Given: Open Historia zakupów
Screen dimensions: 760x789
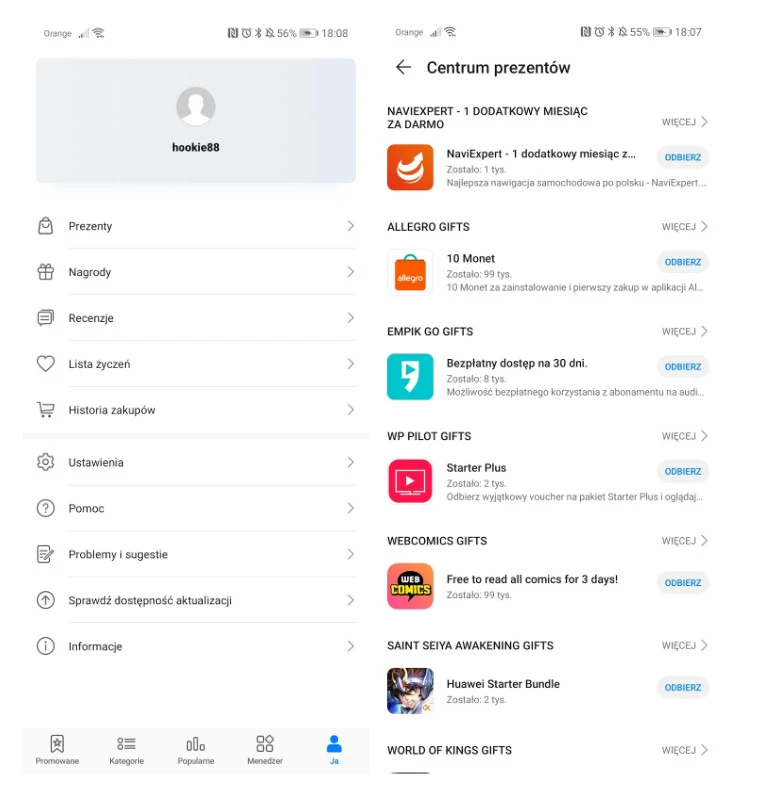Looking at the screenshot, I should coord(195,410).
